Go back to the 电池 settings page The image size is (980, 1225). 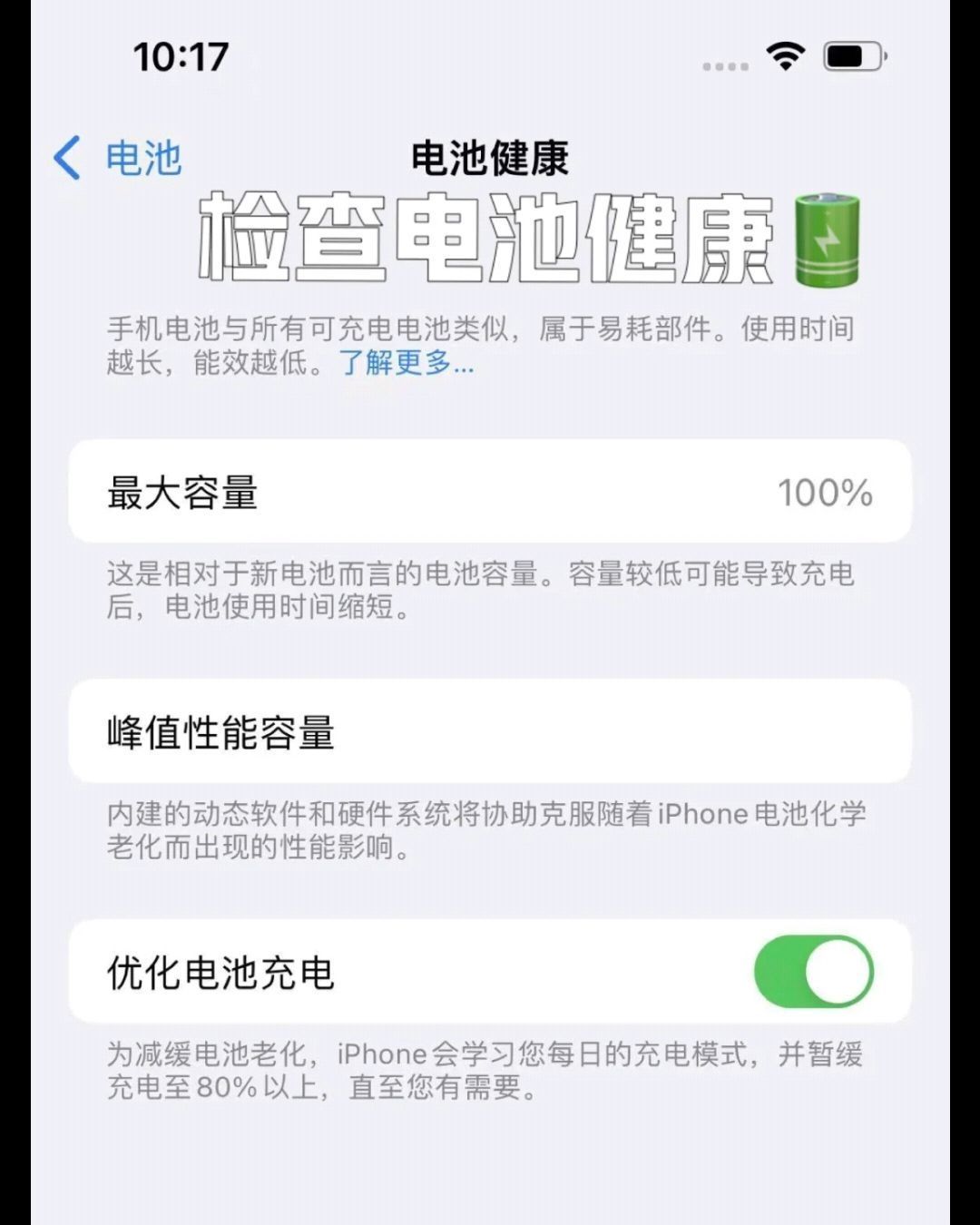[x=118, y=158]
